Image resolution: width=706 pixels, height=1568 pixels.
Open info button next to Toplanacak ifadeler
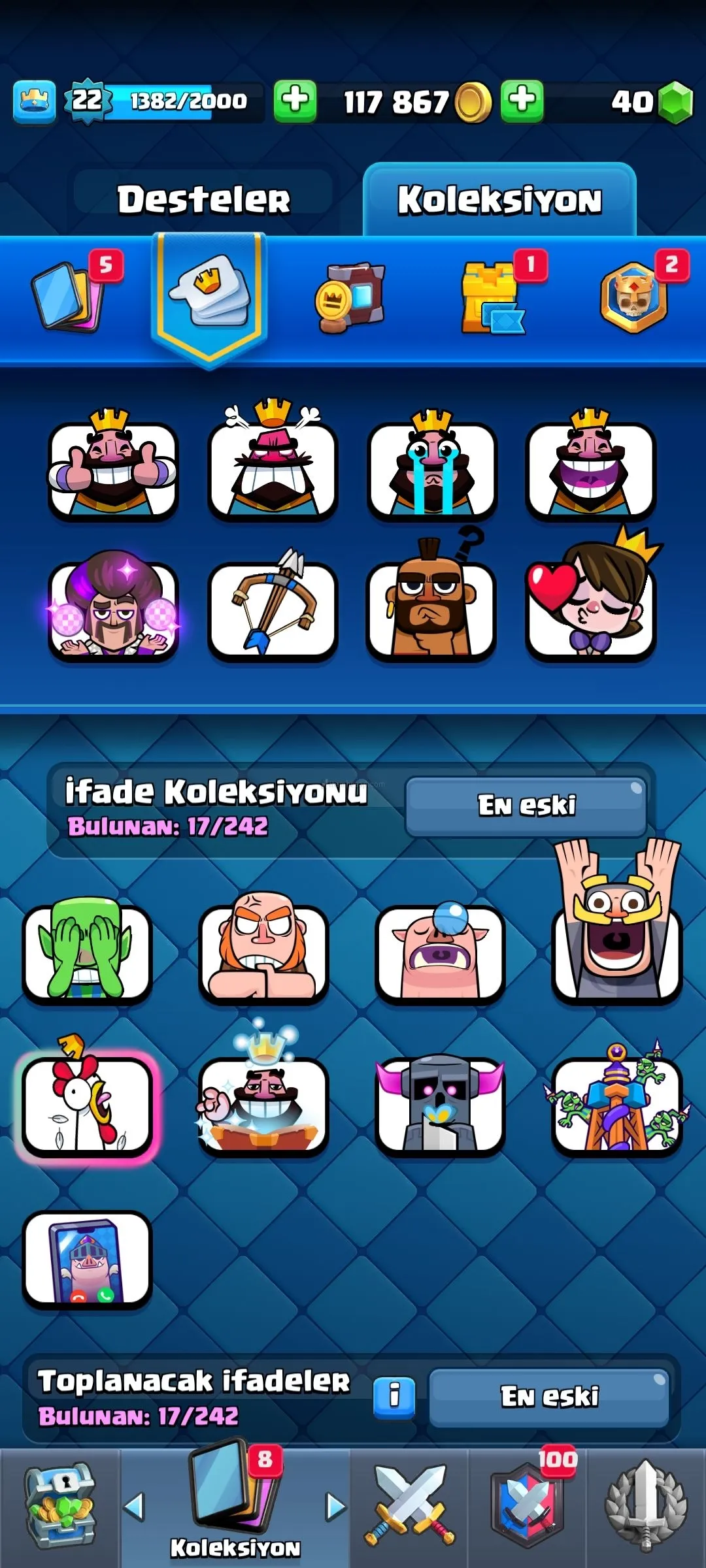394,1397
